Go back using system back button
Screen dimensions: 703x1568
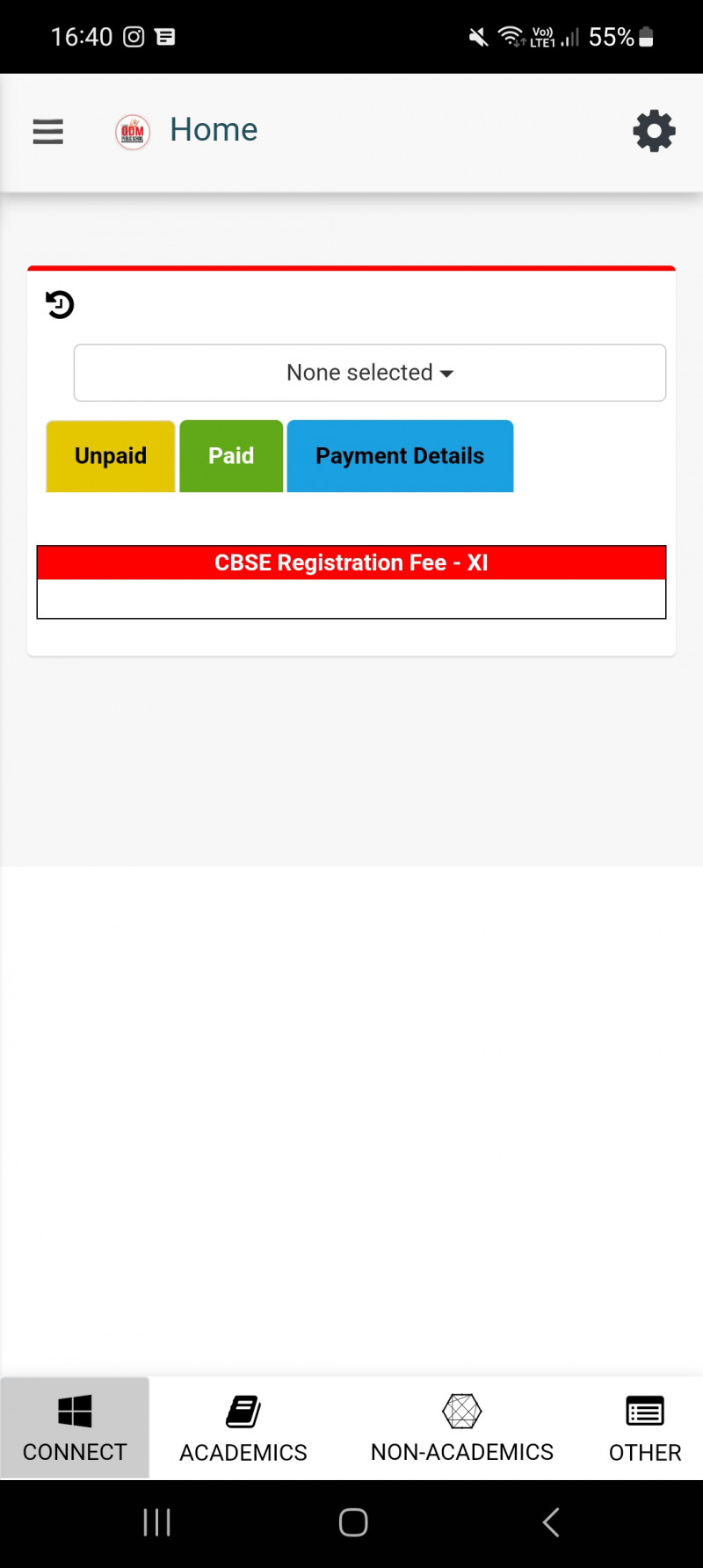551,1522
